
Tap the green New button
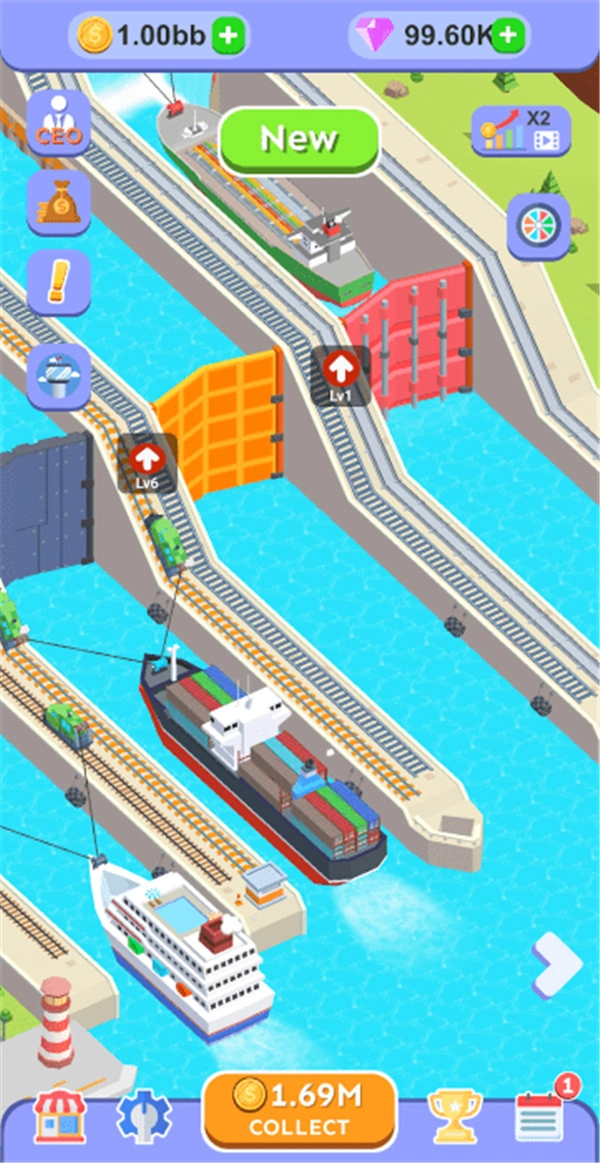click(x=300, y=139)
